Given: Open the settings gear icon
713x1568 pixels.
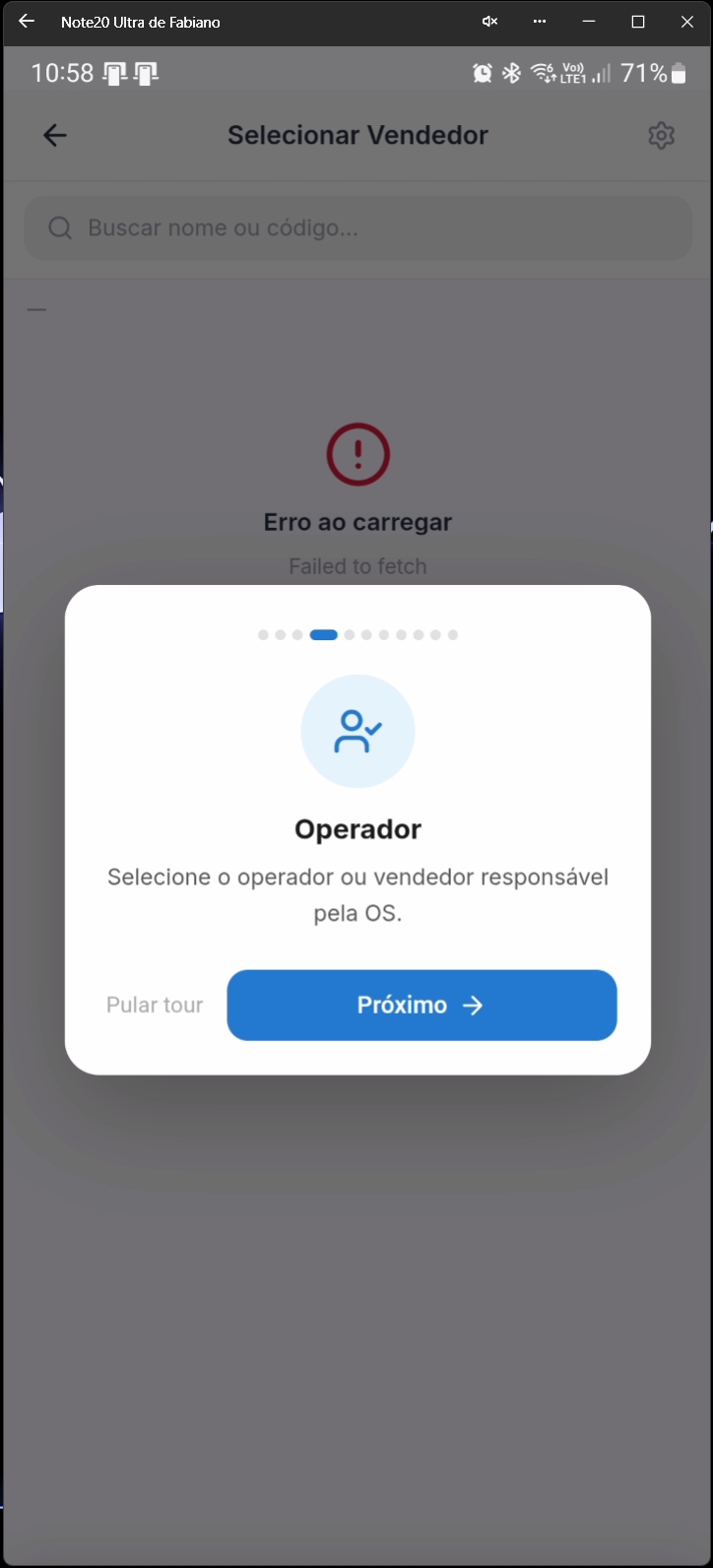Looking at the screenshot, I should coord(661,135).
